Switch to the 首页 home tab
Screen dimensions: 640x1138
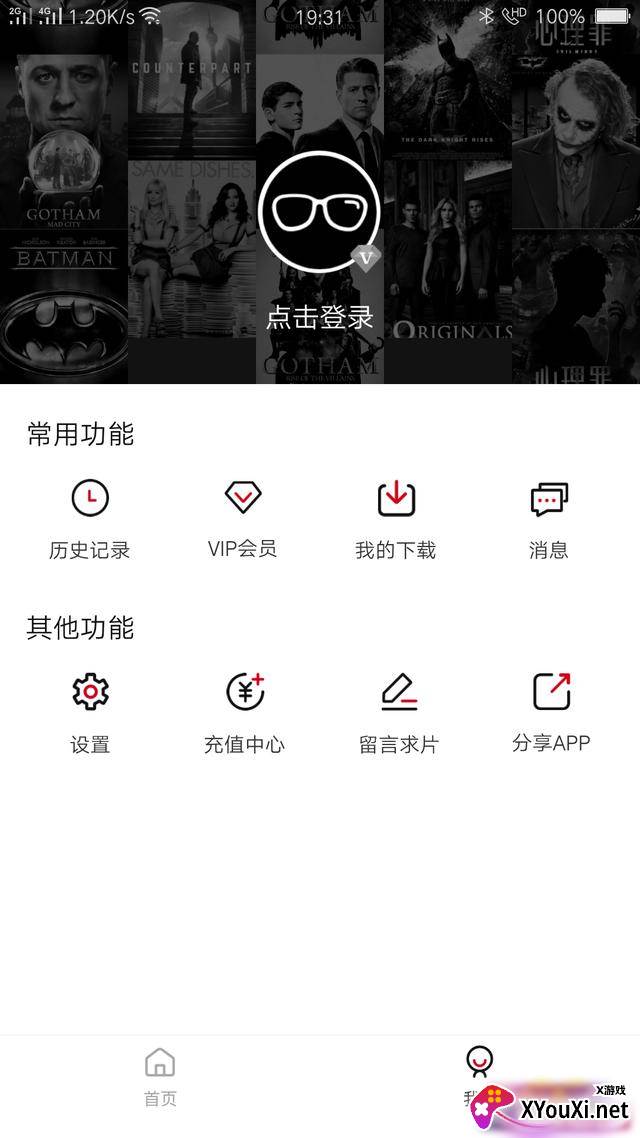click(x=160, y=1076)
